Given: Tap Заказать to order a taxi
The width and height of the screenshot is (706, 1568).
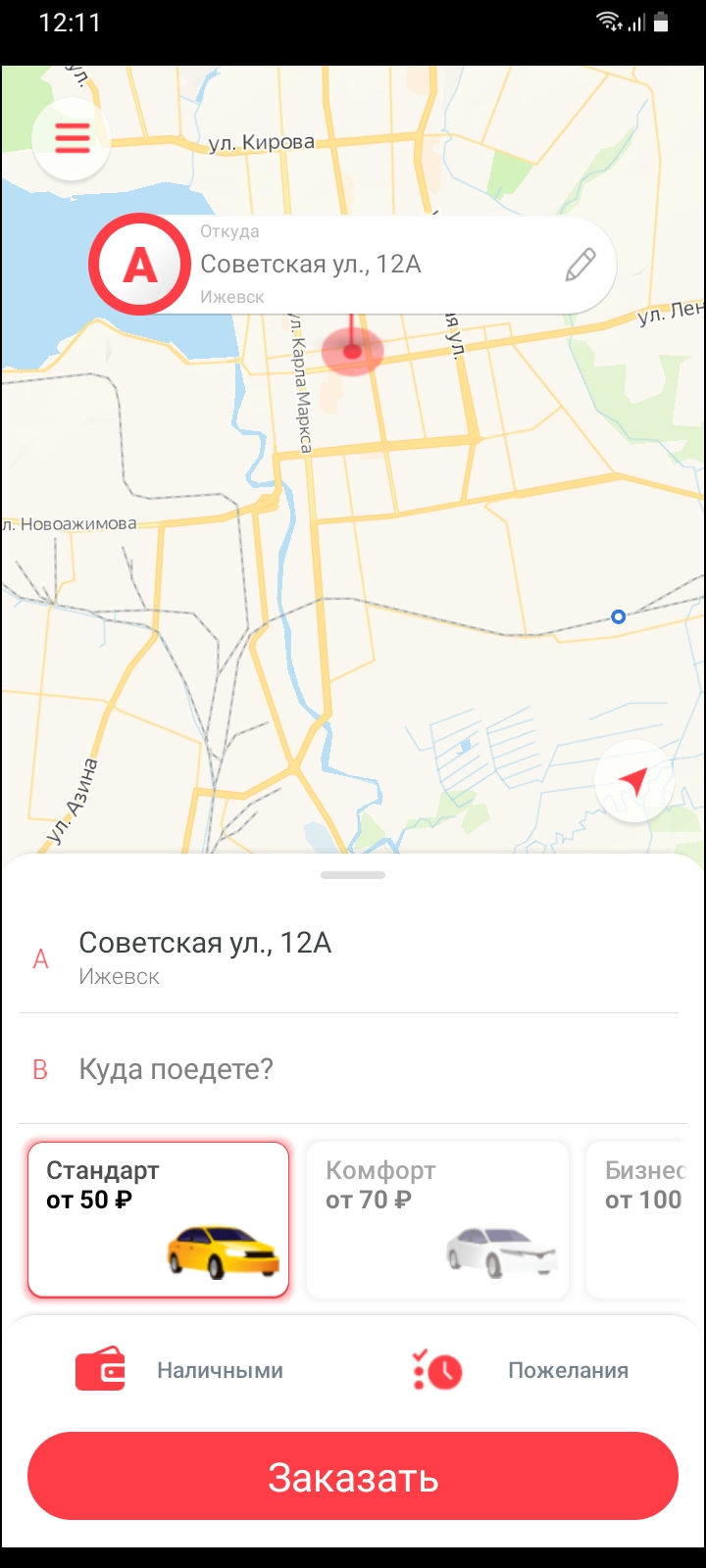Looking at the screenshot, I should coord(353,1476).
